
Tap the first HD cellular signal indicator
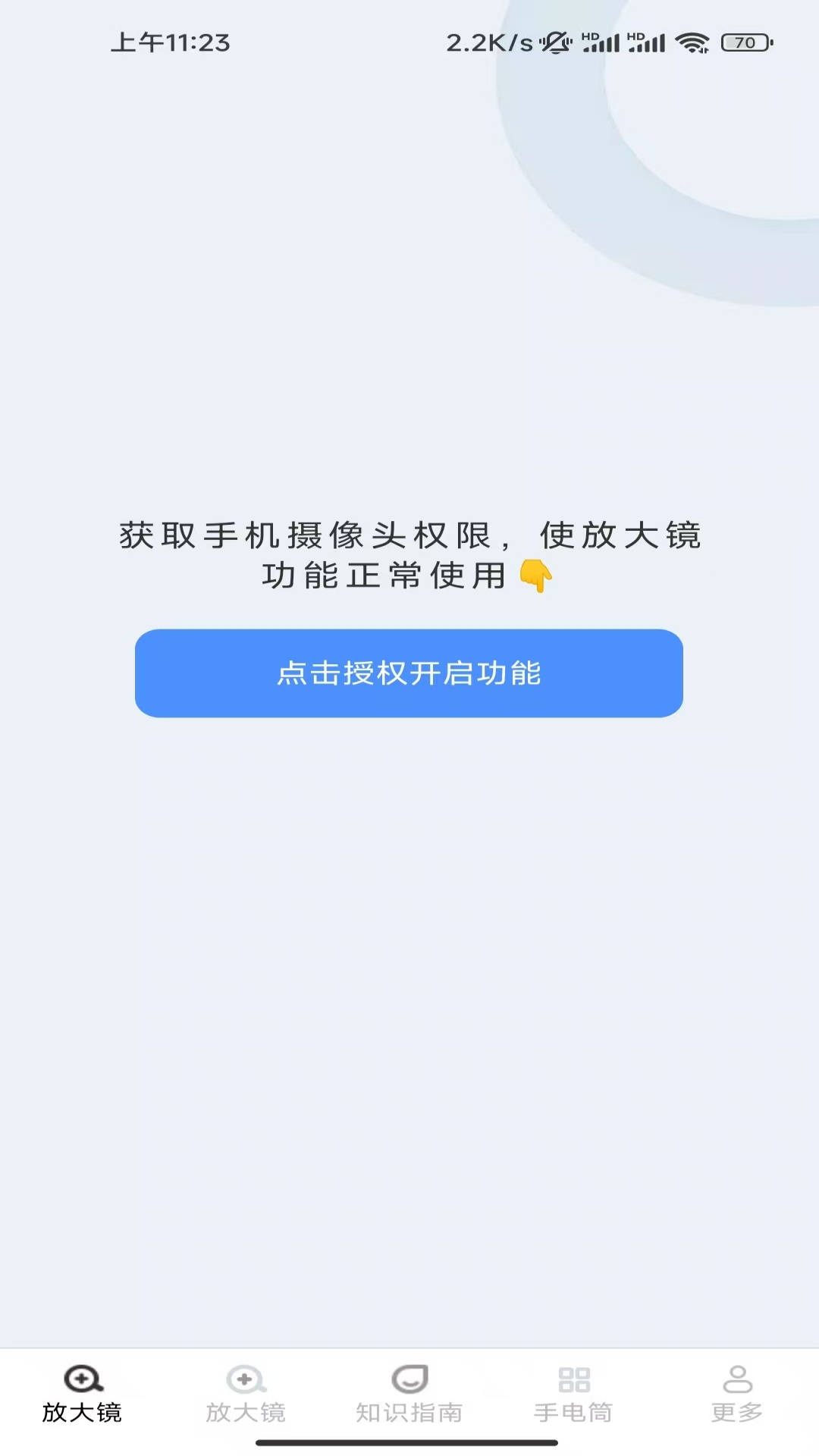(601, 42)
